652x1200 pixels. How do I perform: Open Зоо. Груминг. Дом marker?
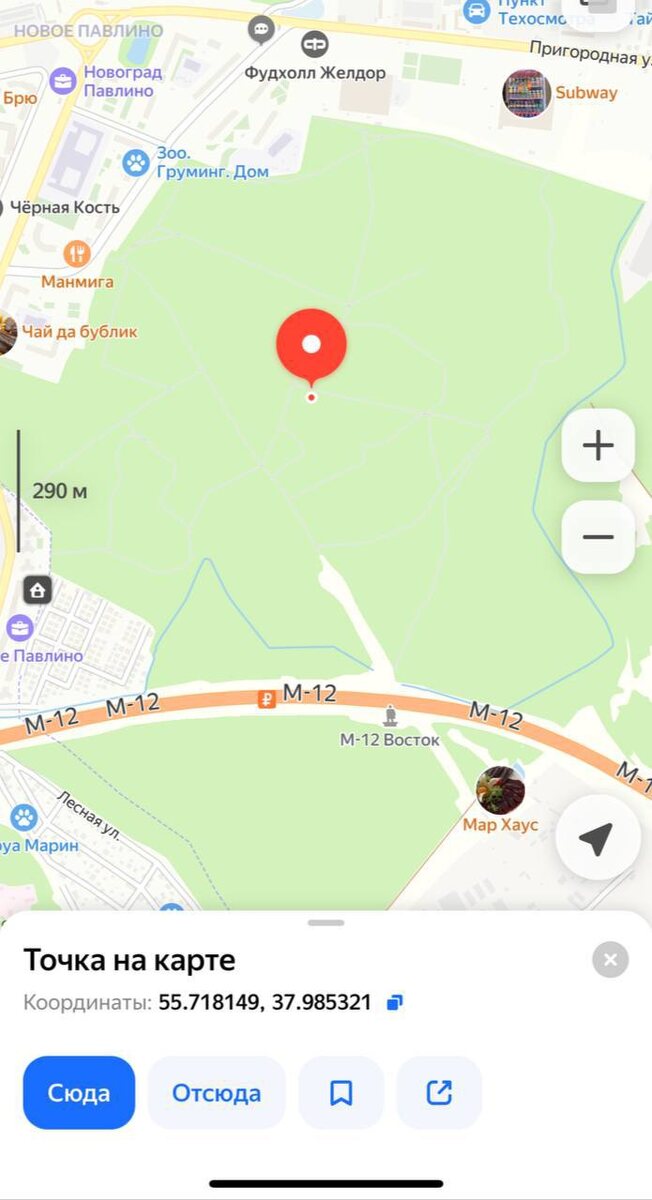136,162
